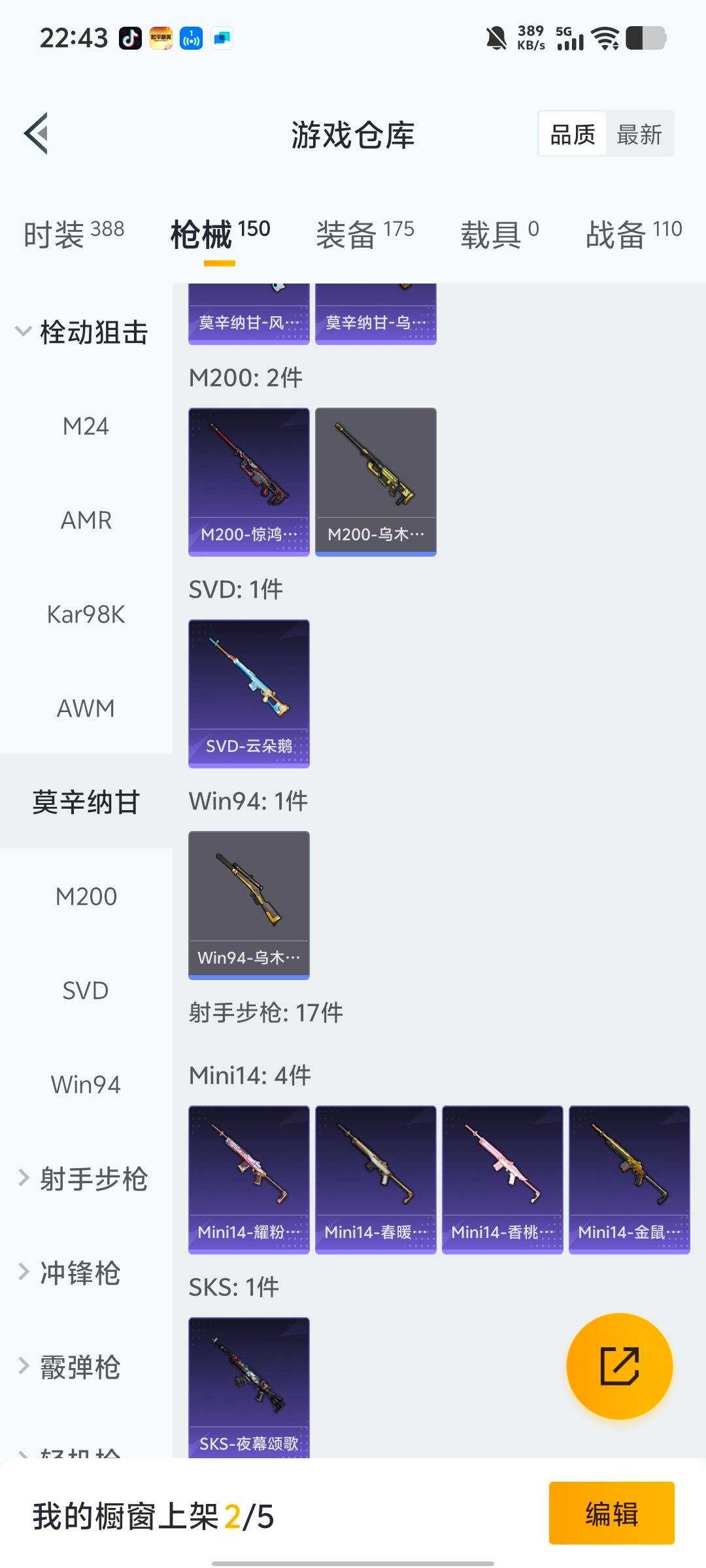Open the Mini14-金鼠 skin tile

tap(629, 1179)
